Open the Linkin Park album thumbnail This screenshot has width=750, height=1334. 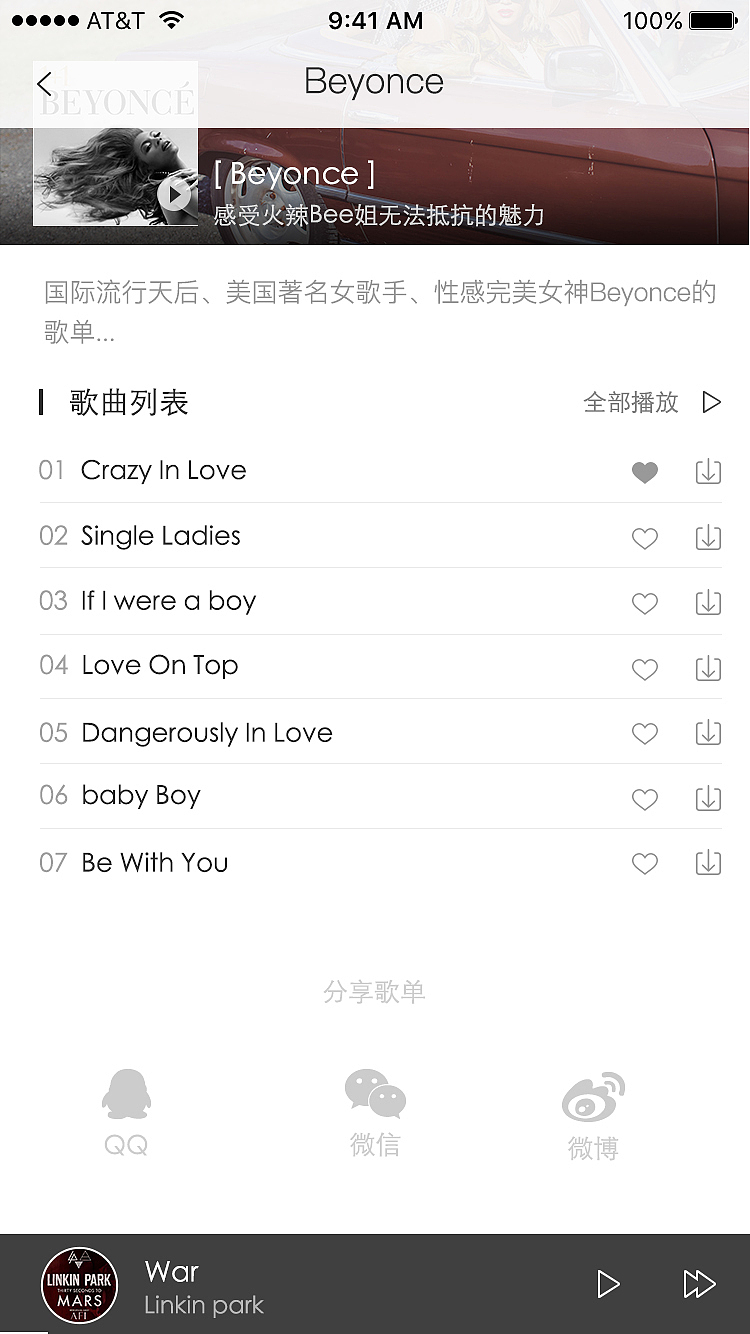click(79, 1284)
